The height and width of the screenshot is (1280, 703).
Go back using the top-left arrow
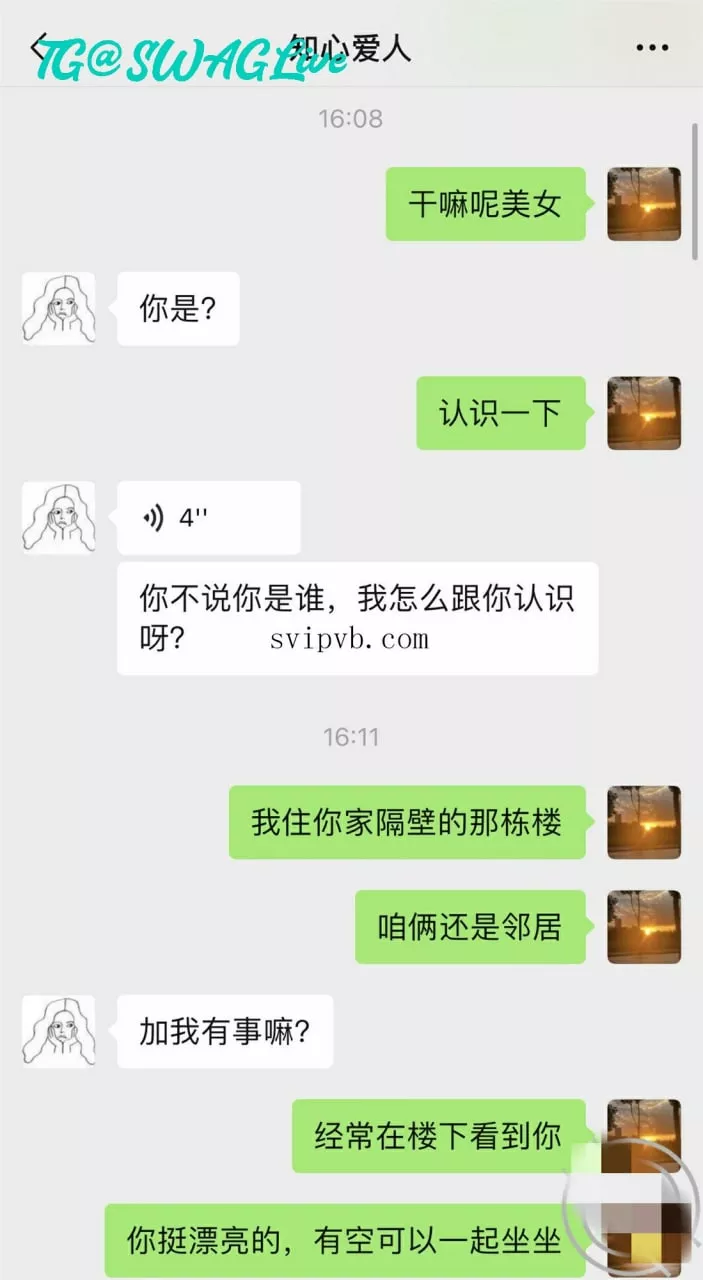pyautogui.click(x=40, y=47)
